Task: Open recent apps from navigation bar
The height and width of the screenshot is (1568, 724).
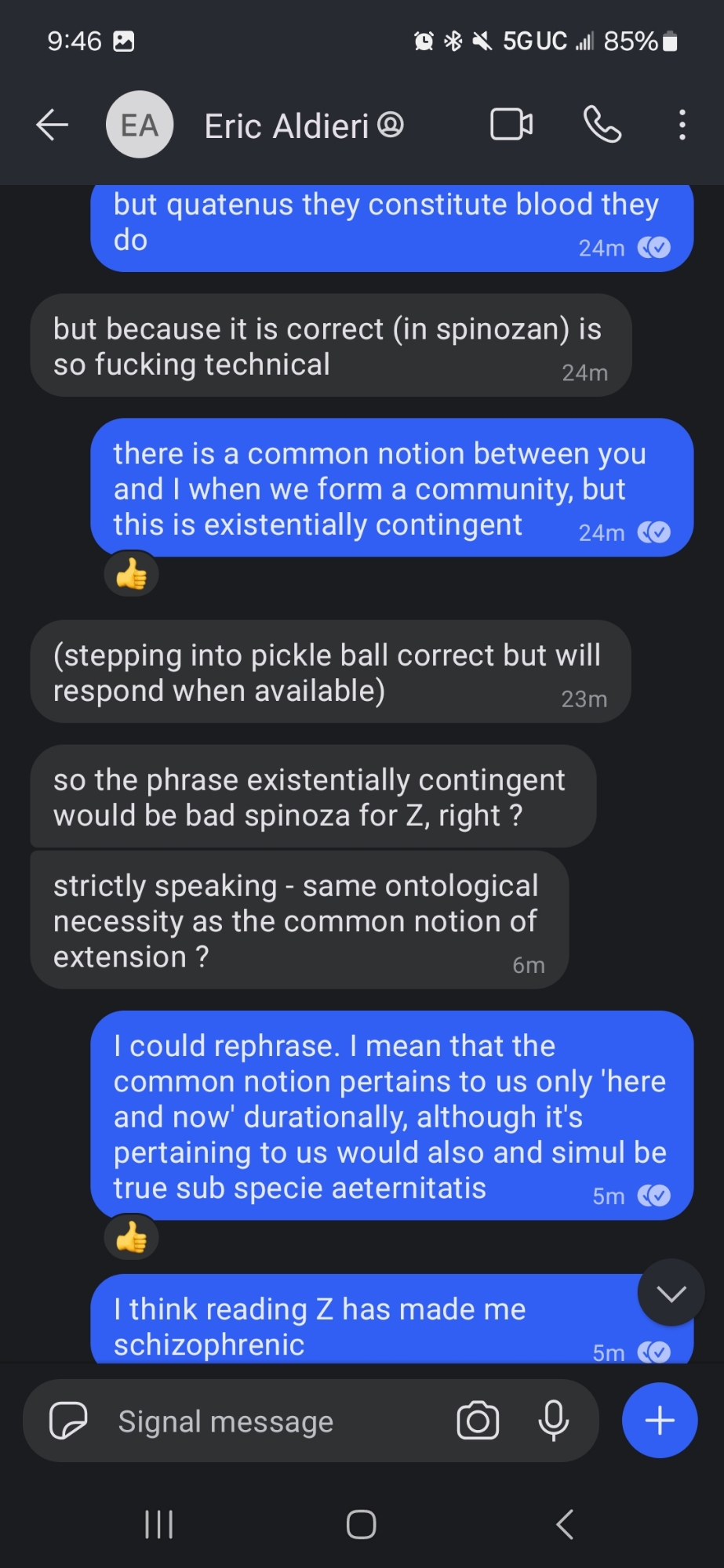Action: (x=158, y=1525)
